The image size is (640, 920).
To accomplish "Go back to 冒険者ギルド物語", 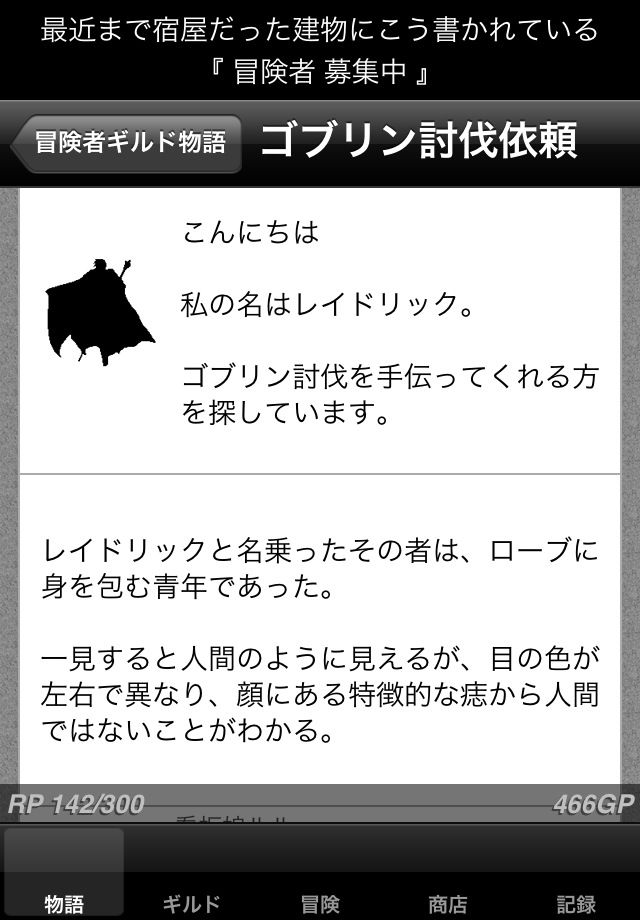I will pos(126,144).
